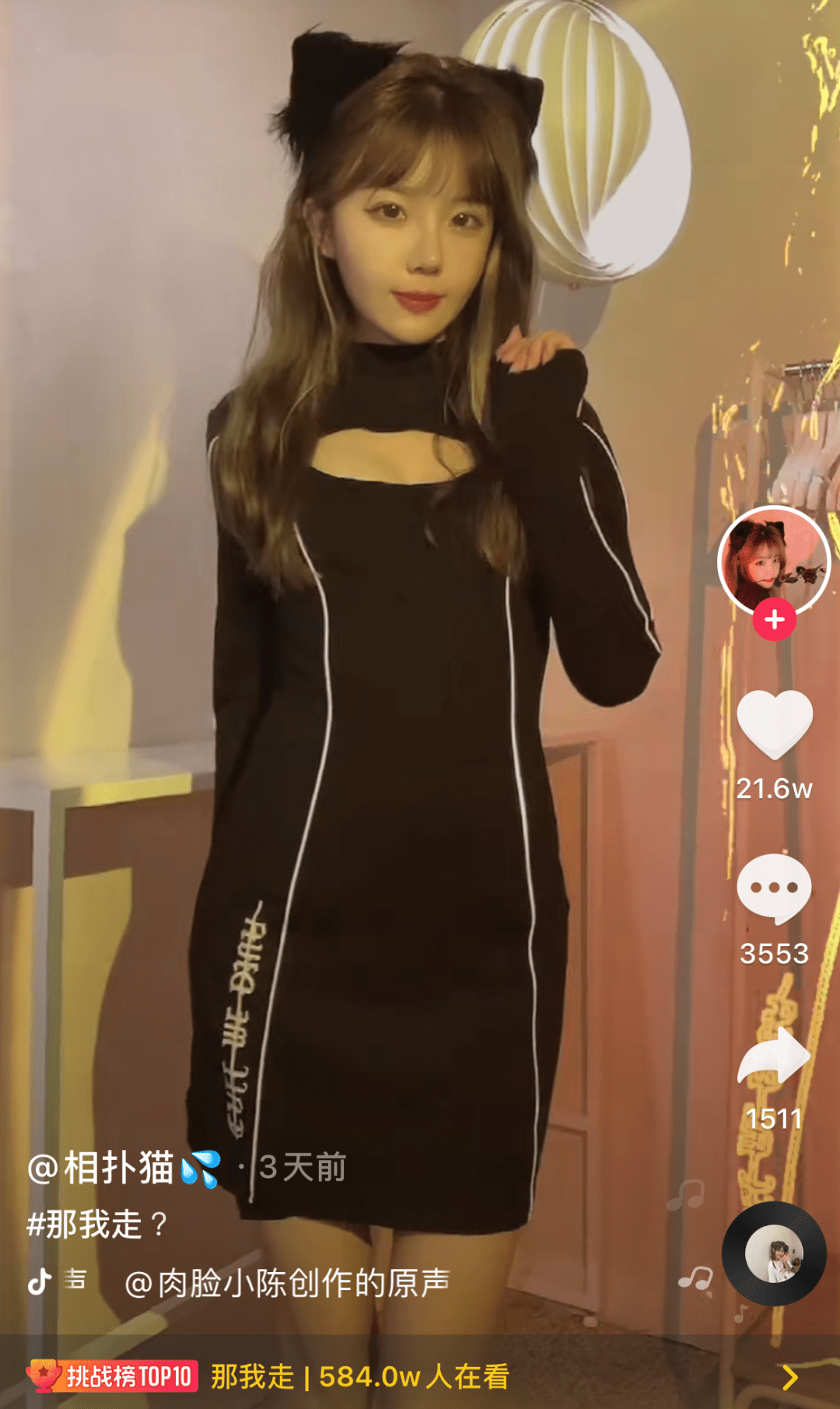Open the spinning music disc
The image size is (840, 1409).
[774, 1253]
